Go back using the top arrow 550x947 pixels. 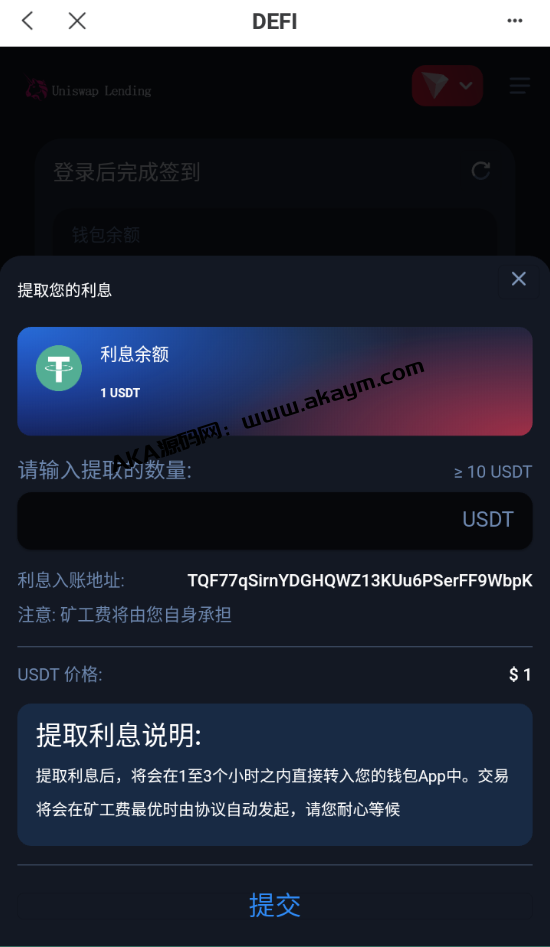(27, 21)
